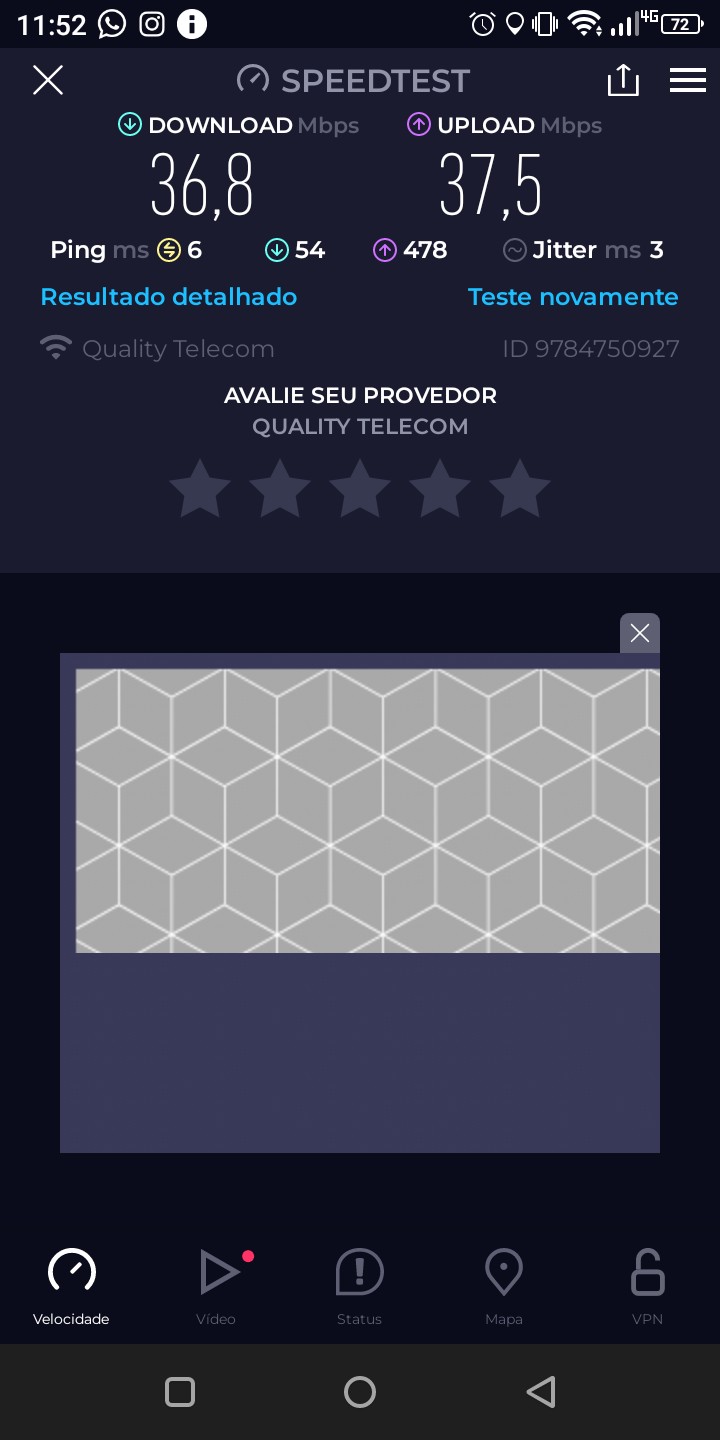Switch to the Vídeo tab
The height and width of the screenshot is (1440, 720).
216,1286
